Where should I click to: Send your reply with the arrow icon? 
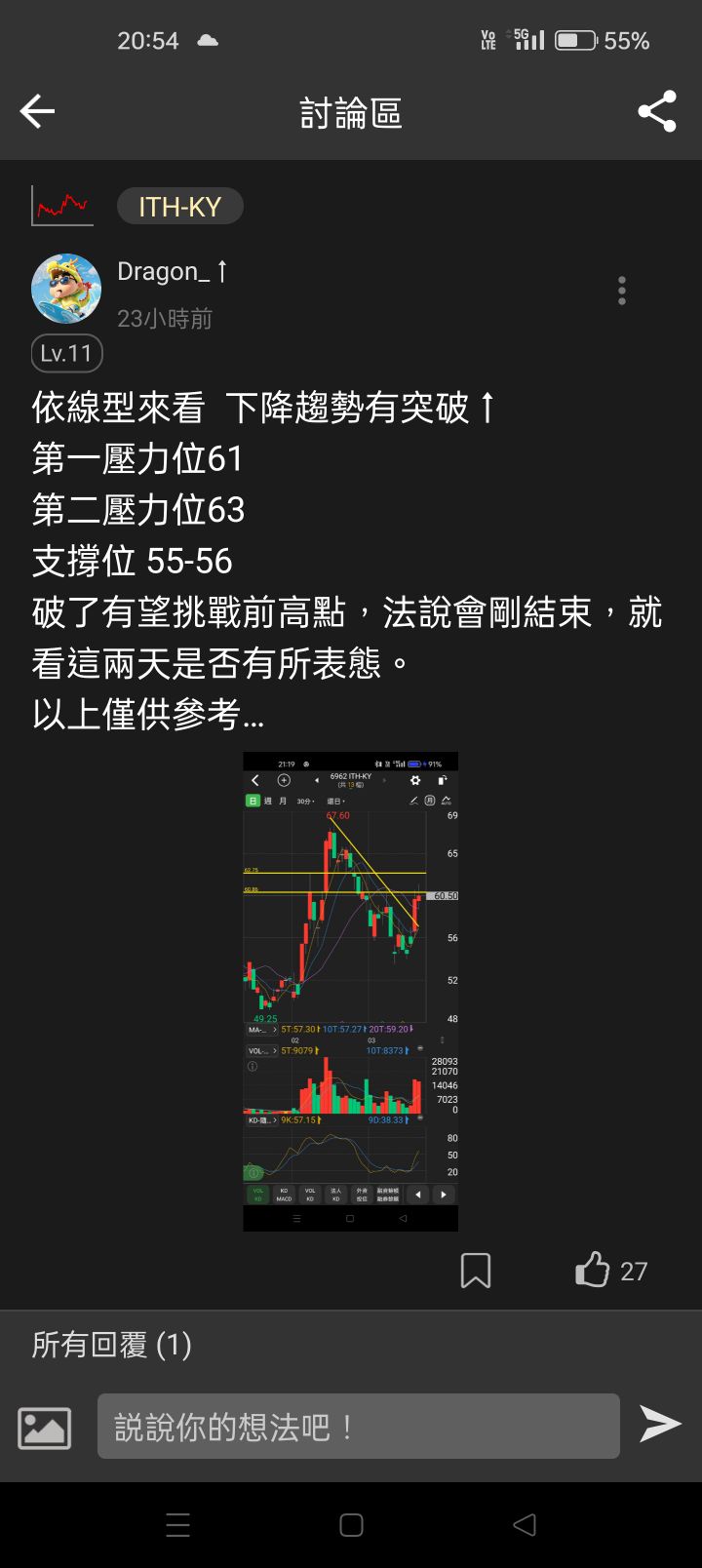[659, 1426]
